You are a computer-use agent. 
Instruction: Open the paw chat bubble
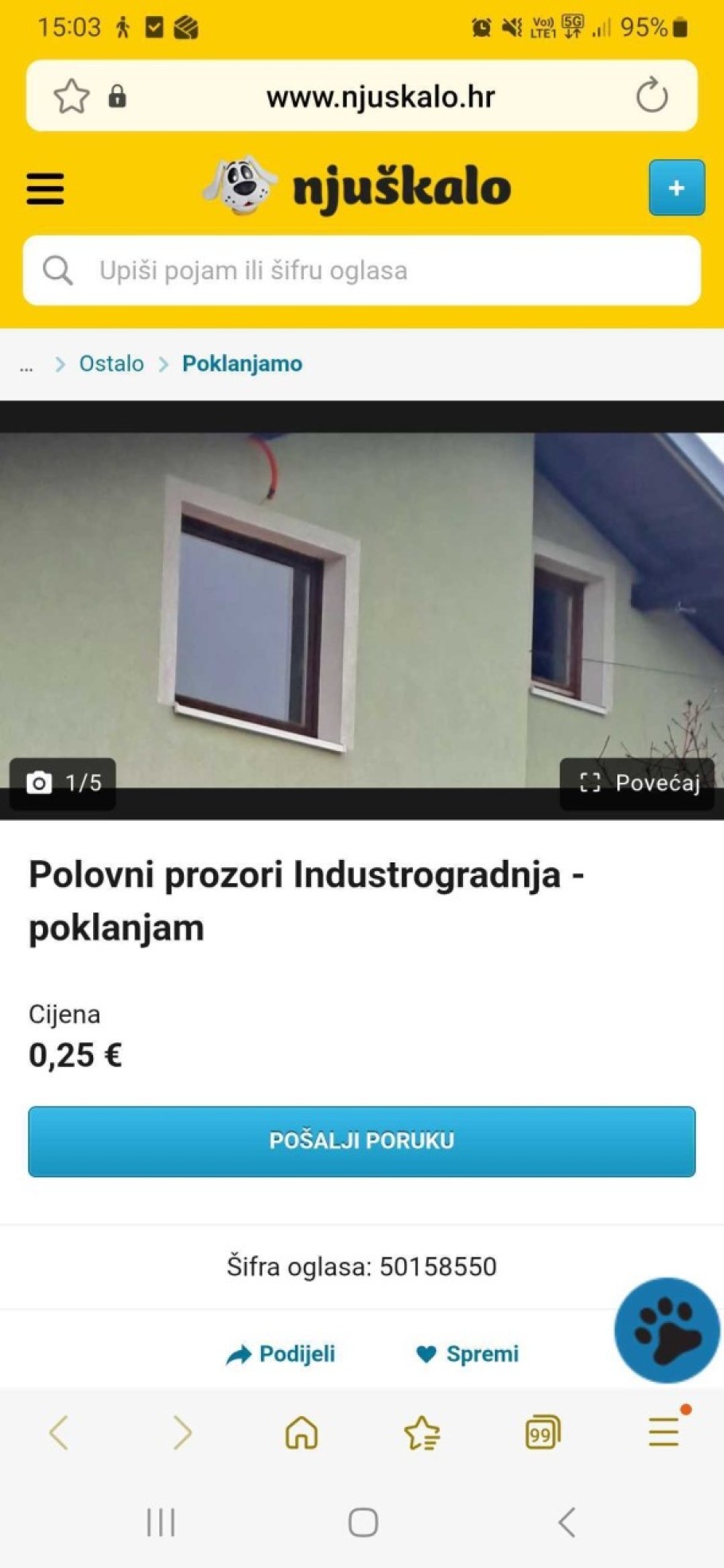[667, 1329]
